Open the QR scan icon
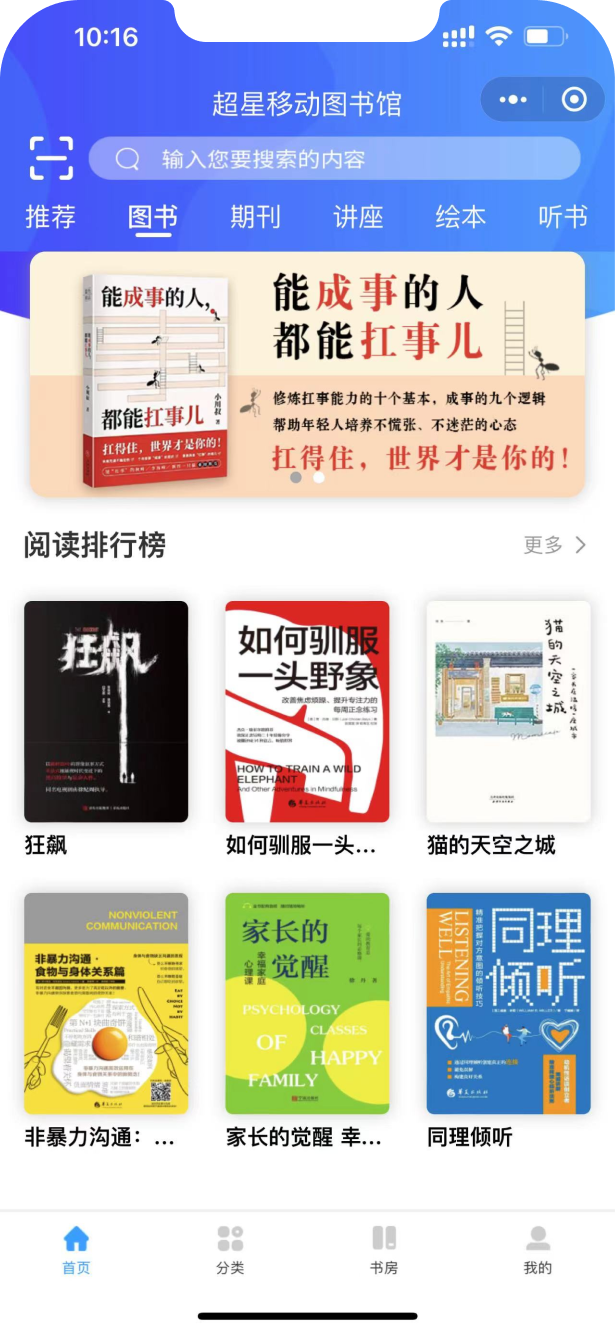 click(x=51, y=158)
